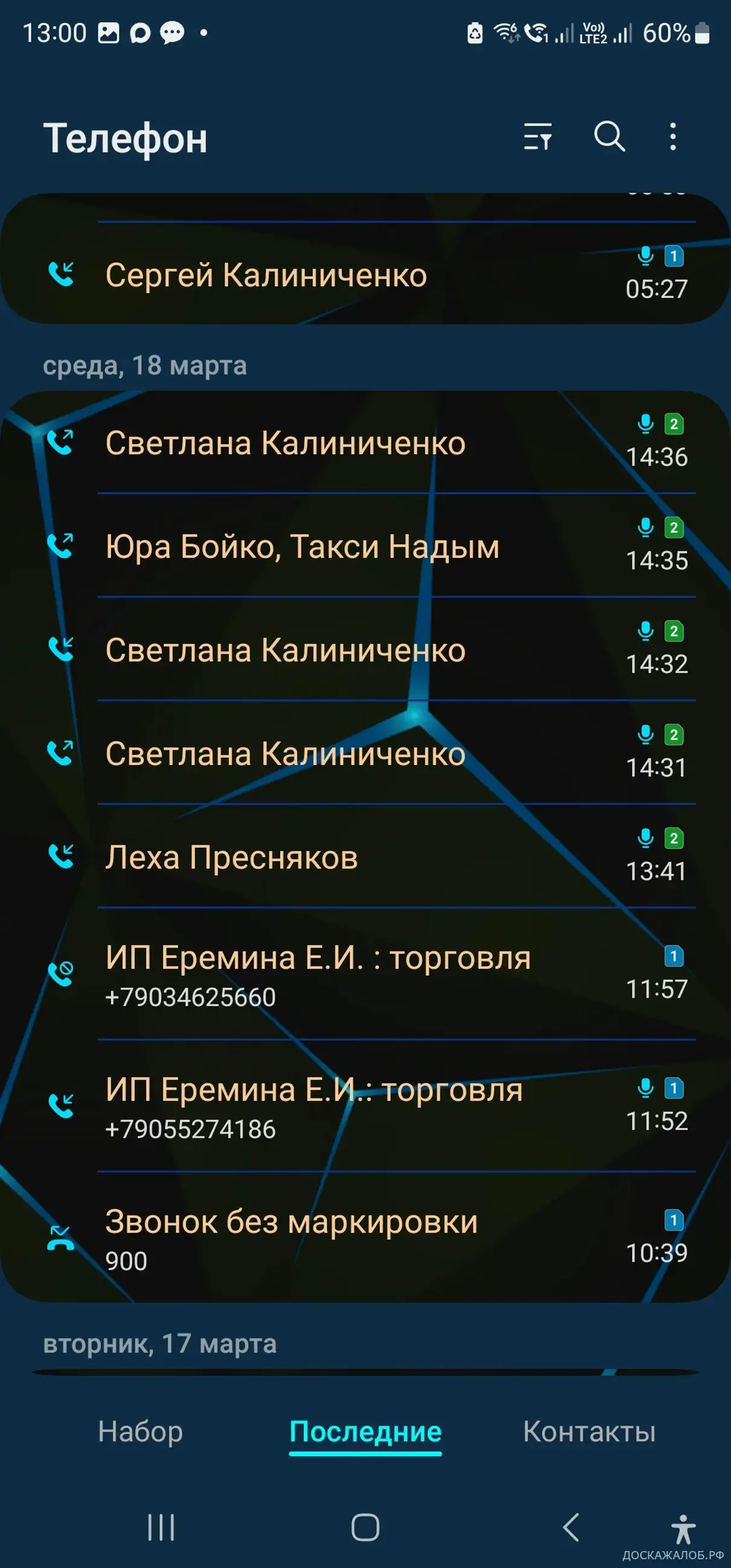Tap Светлана Калиниченко call at 14:31

click(365, 753)
